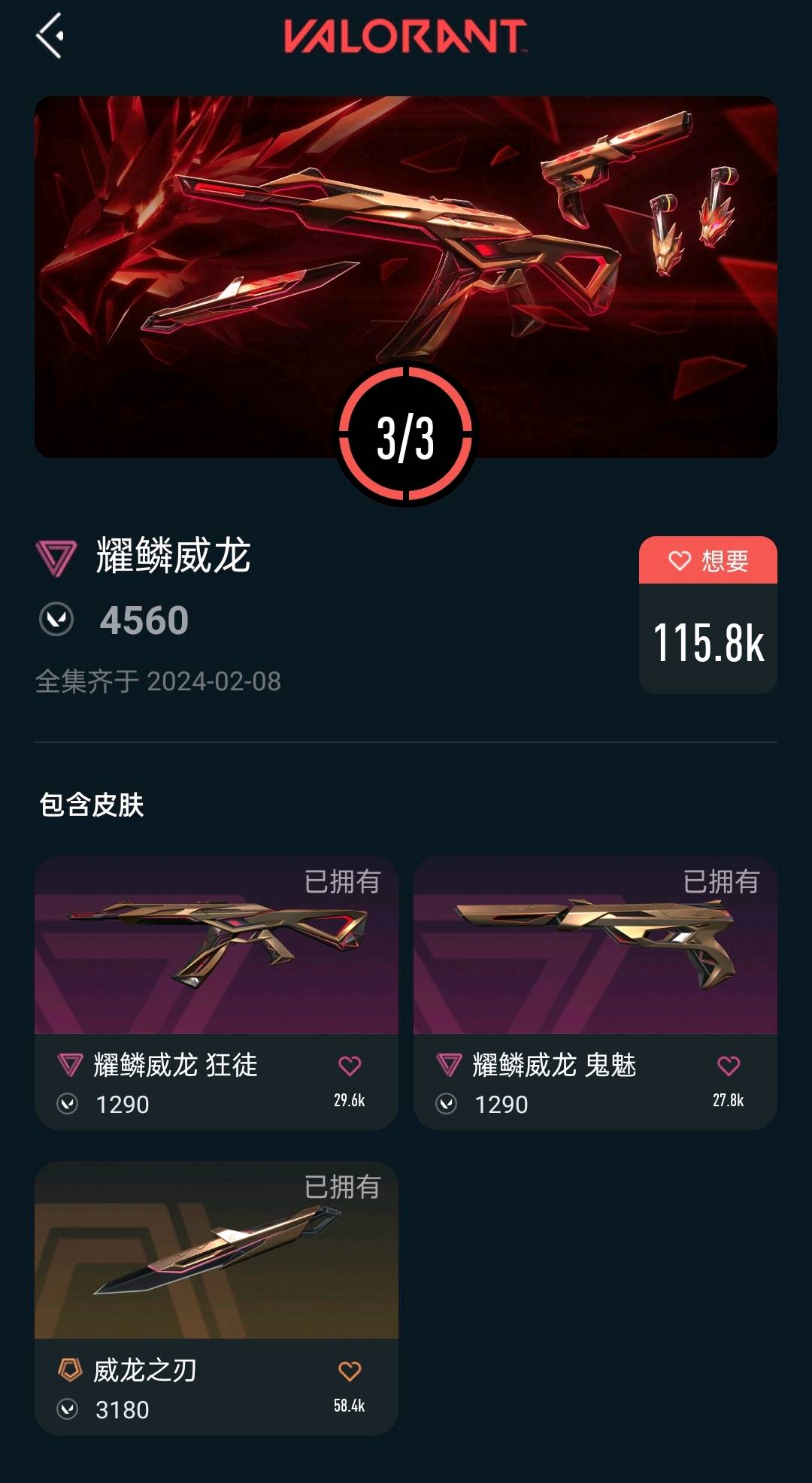Go back using the top-left arrow
Viewport: 812px width, 1483px height.
click(x=50, y=35)
